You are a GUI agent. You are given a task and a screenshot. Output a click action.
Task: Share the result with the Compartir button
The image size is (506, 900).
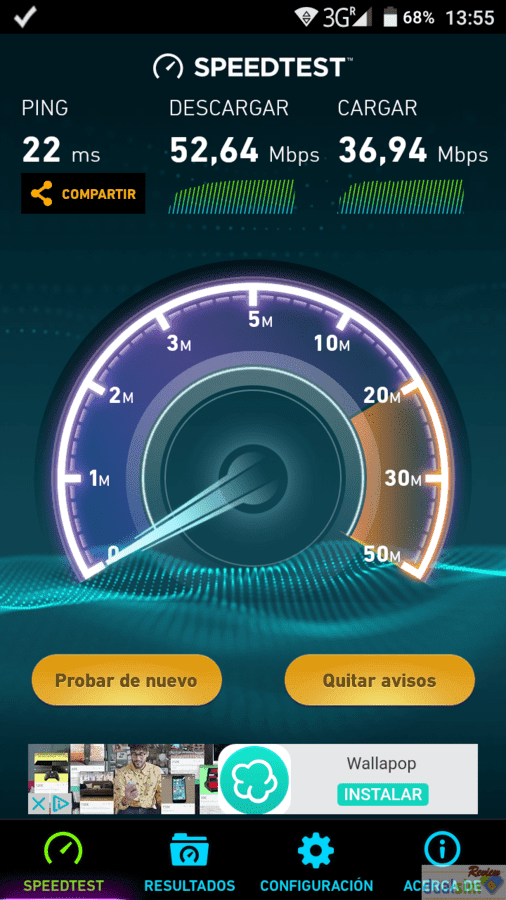[83, 193]
